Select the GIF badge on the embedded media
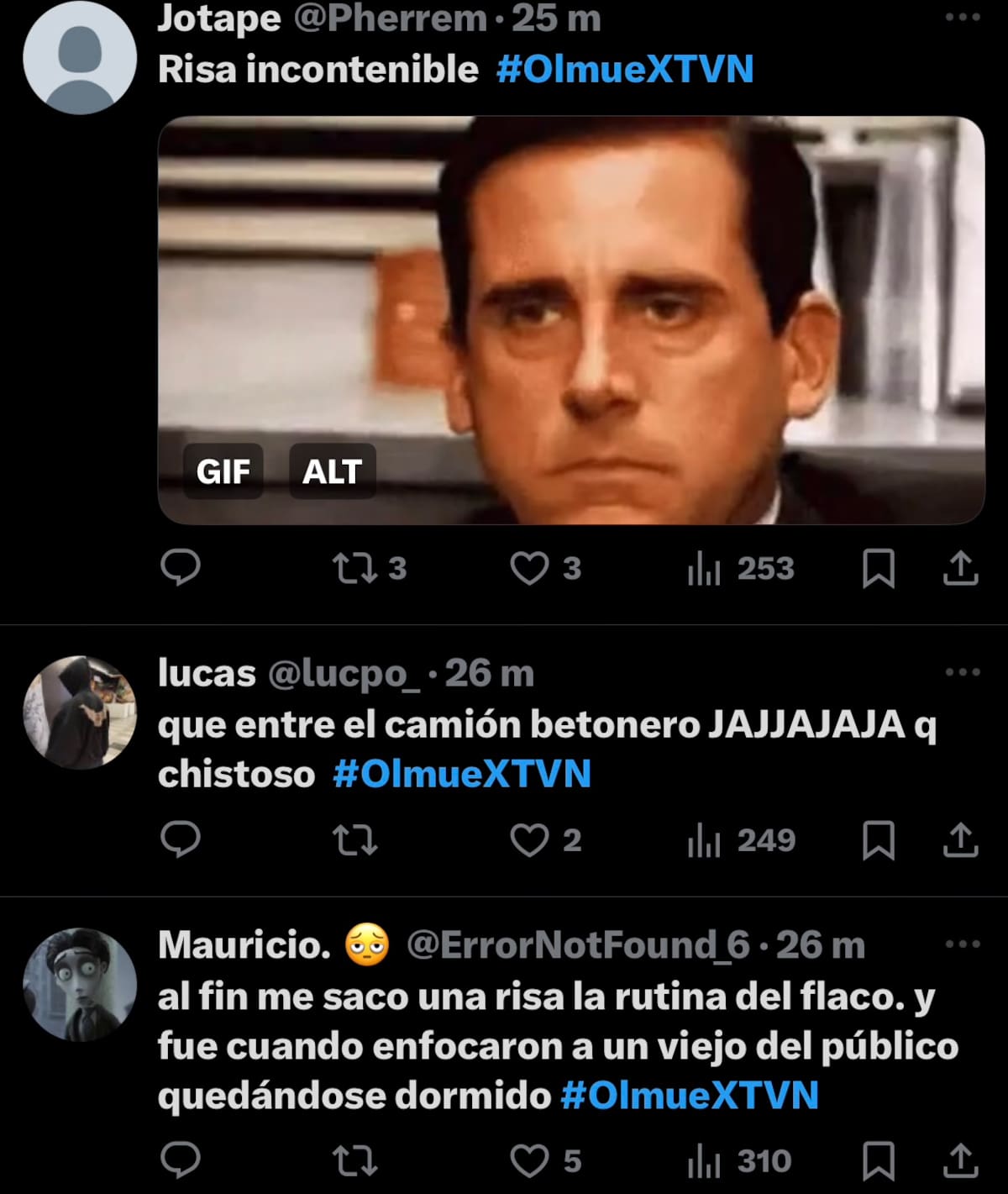Viewport: 1008px width, 1194px height. 223,471
